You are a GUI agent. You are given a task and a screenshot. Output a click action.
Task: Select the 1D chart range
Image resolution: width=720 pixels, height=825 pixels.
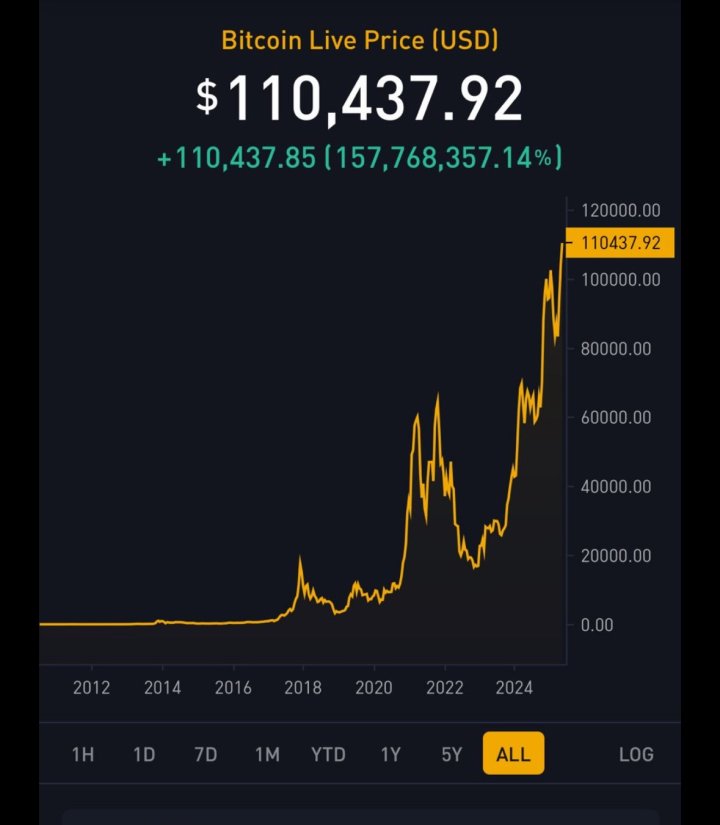pyautogui.click(x=144, y=754)
